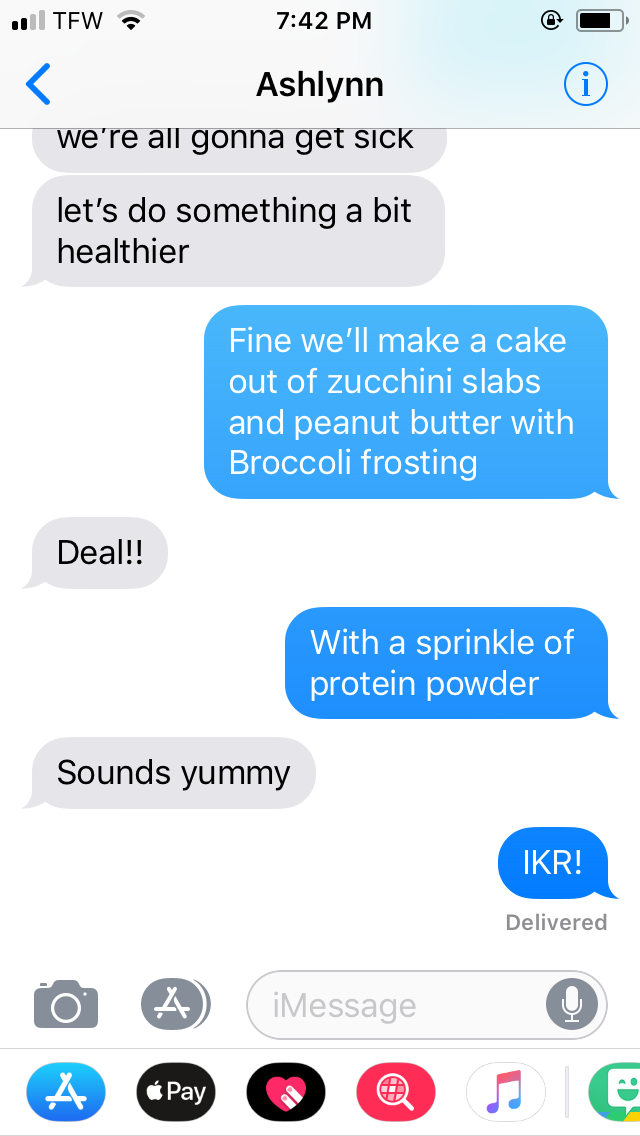The width and height of the screenshot is (640, 1136).
Task: Open the Music app in the strip
Action: 505,1092
